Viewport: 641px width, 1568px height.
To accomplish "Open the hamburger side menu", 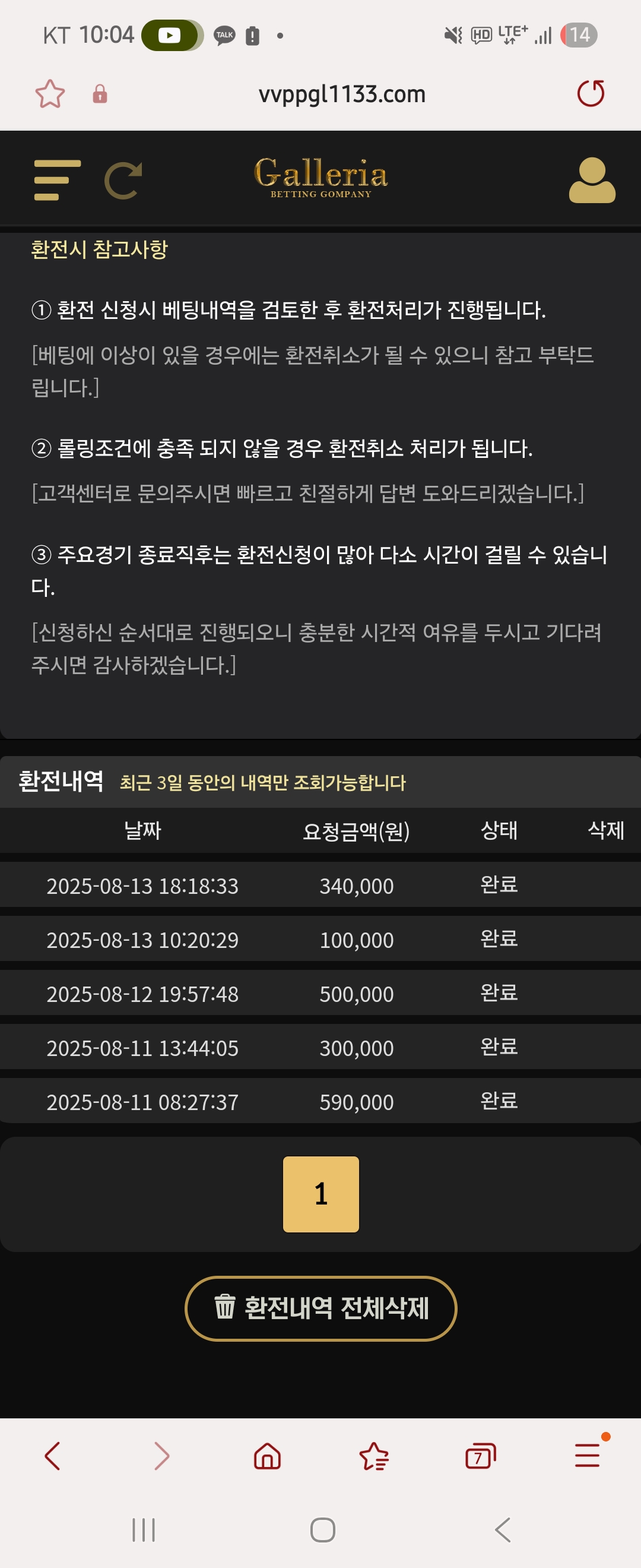I will pyautogui.click(x=57, y=180).
